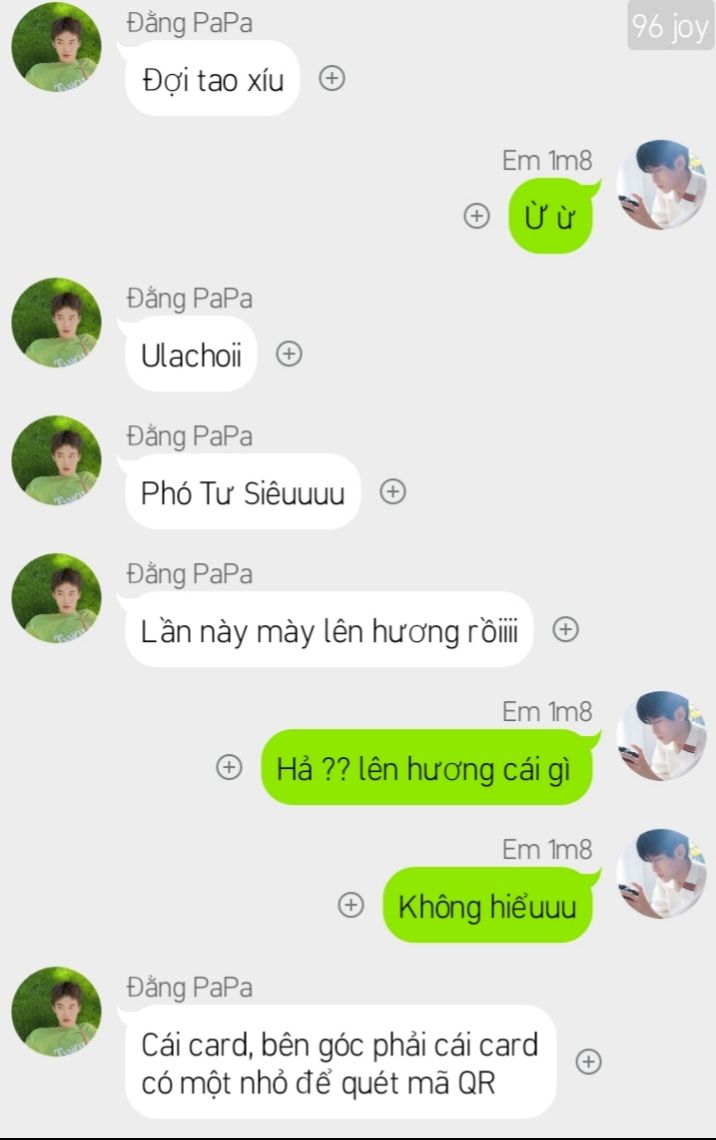Tap plus icon beside the "Cái card" message
This screenshot has width=716, height=1140.
[589, 1062]
